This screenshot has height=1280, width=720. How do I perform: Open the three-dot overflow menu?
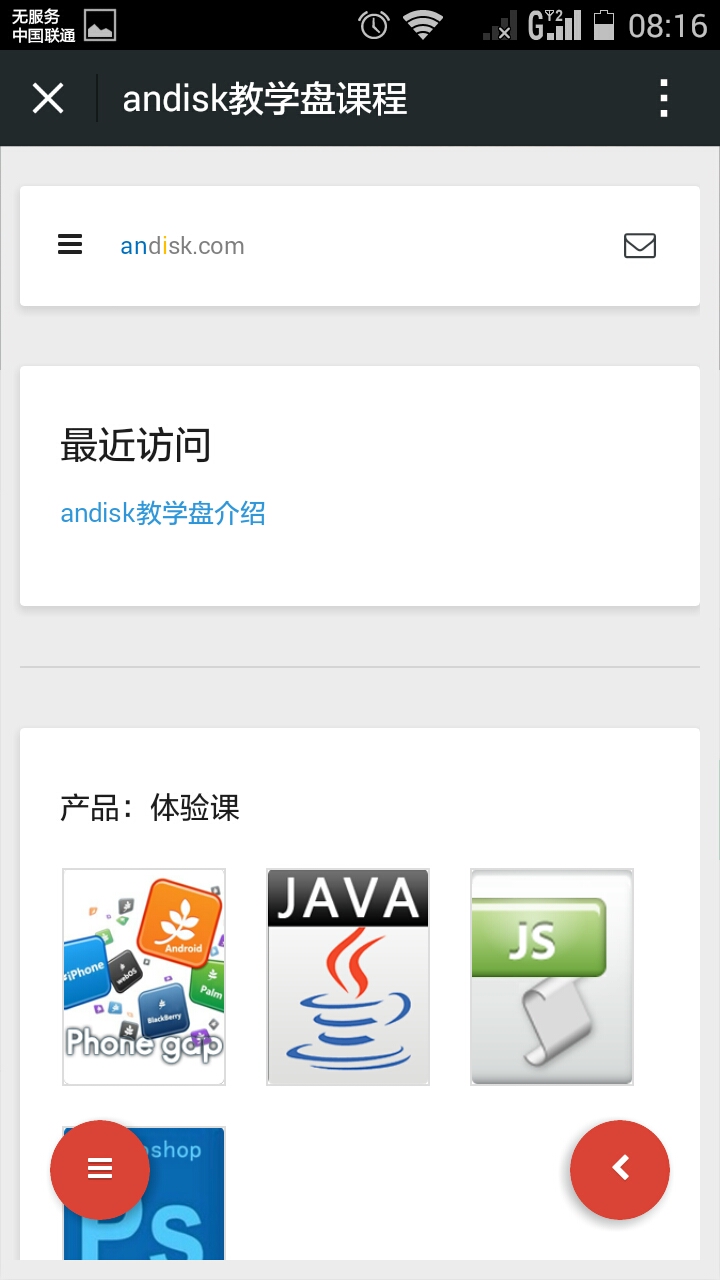click(x=664, y=98)
